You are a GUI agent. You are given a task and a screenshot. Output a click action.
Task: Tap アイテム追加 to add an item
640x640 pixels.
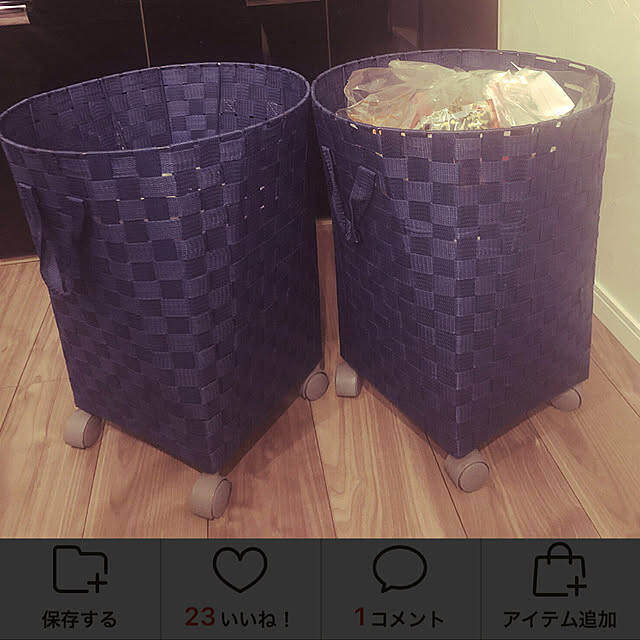[560, 588]
